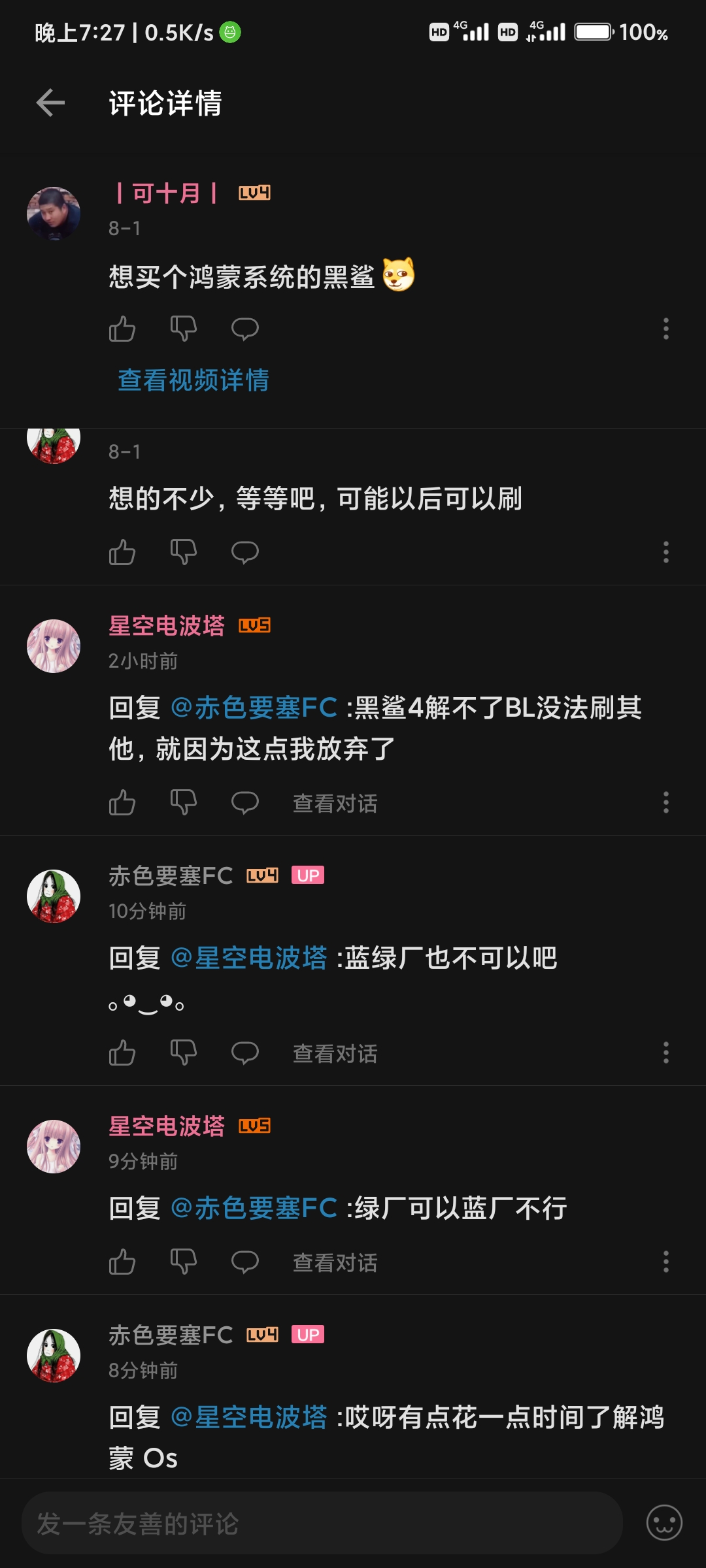706x1568 pixels.
Task: Go back from the 评论详情 page
Action: tap(50, 103)
